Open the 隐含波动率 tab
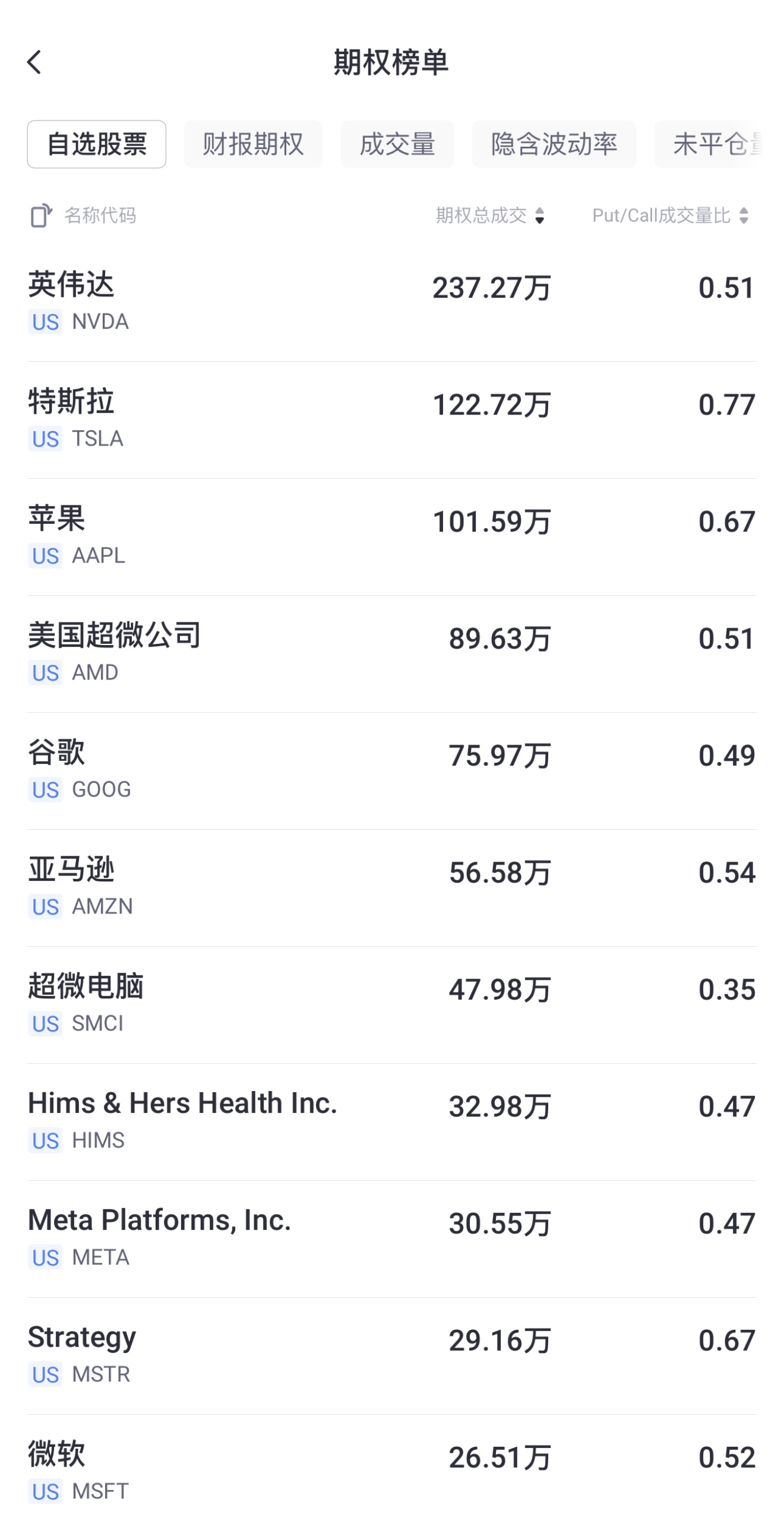This screenshot has width=784, height=1530. point(554,144)
